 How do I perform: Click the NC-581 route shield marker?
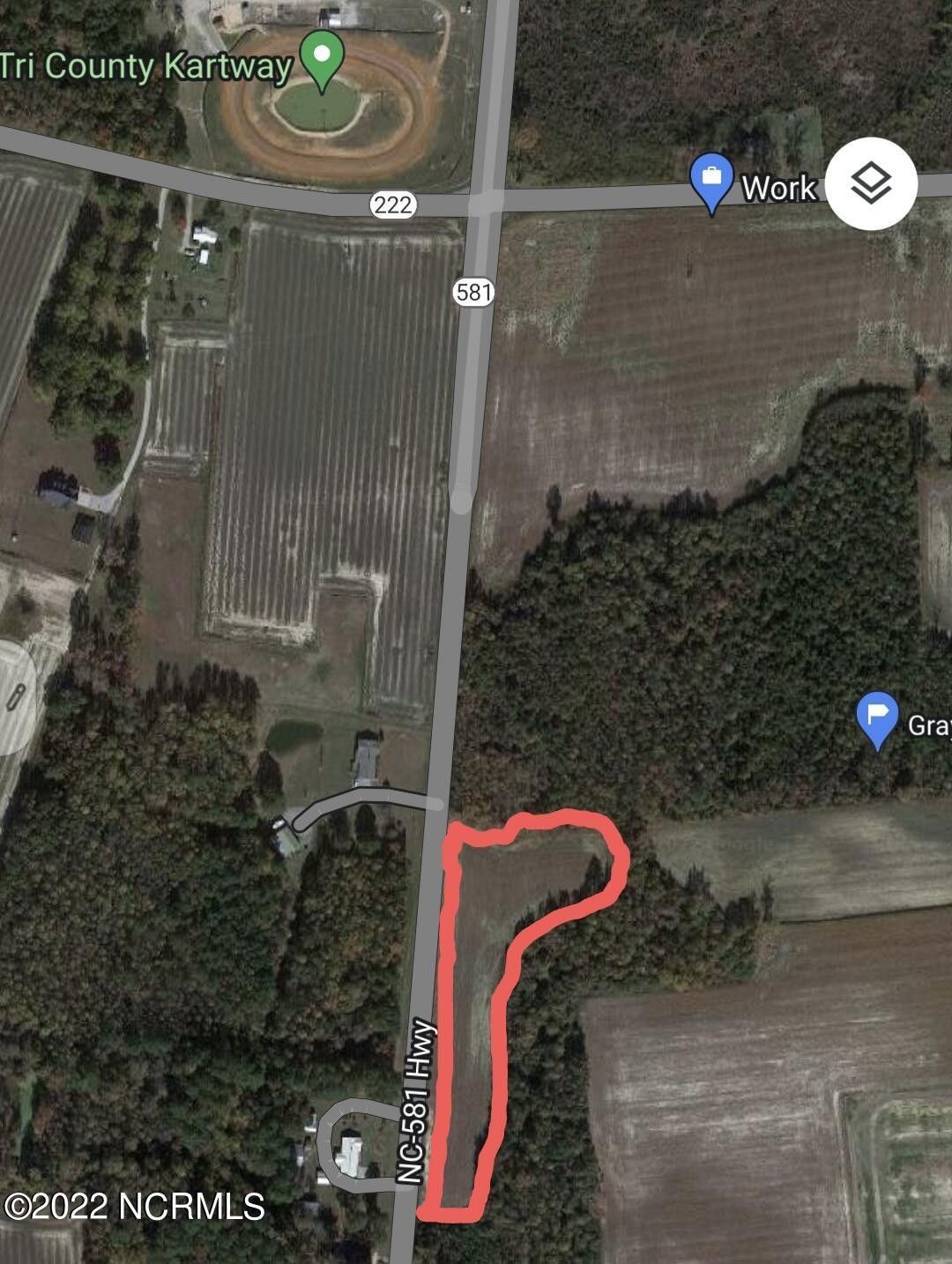click(472, 293)
